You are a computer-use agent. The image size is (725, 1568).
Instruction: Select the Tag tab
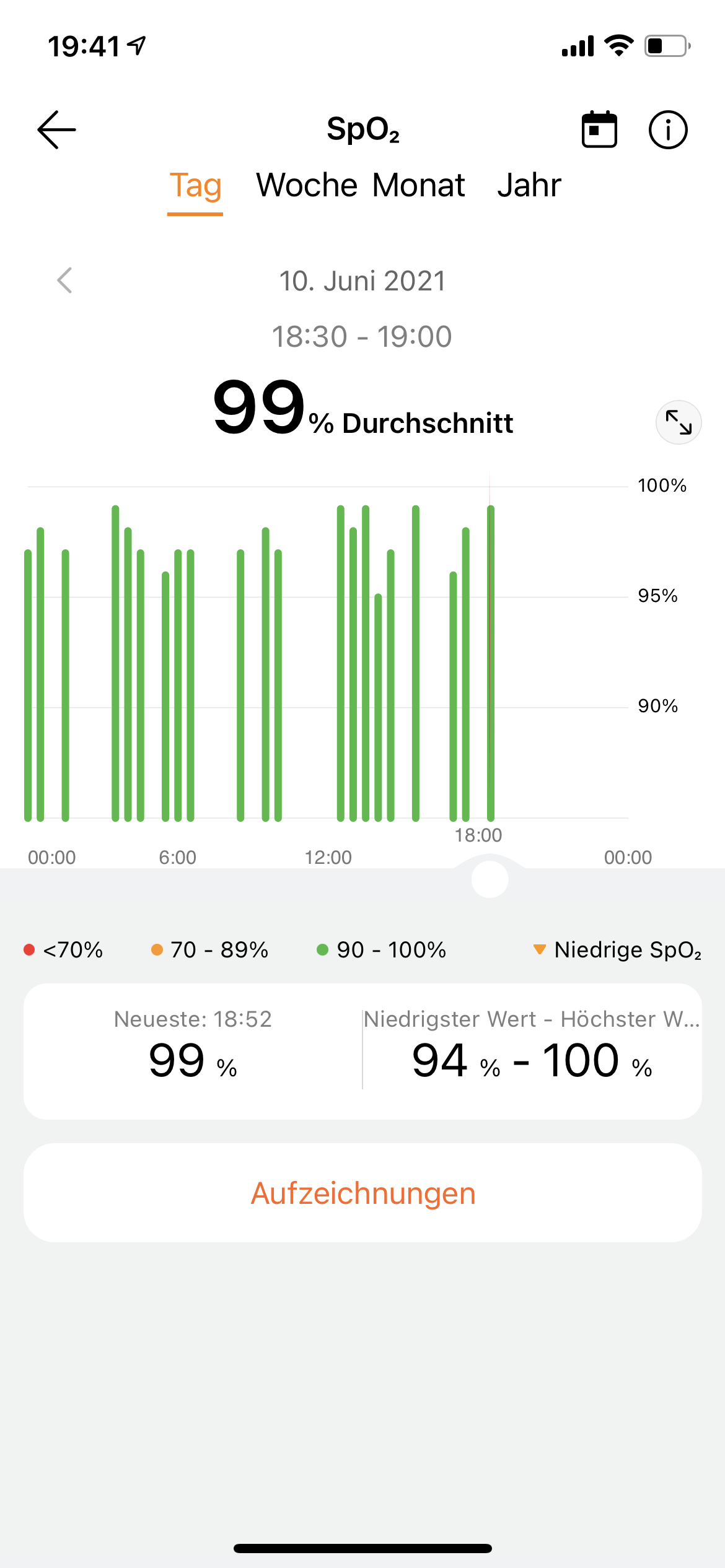point(195,186)
